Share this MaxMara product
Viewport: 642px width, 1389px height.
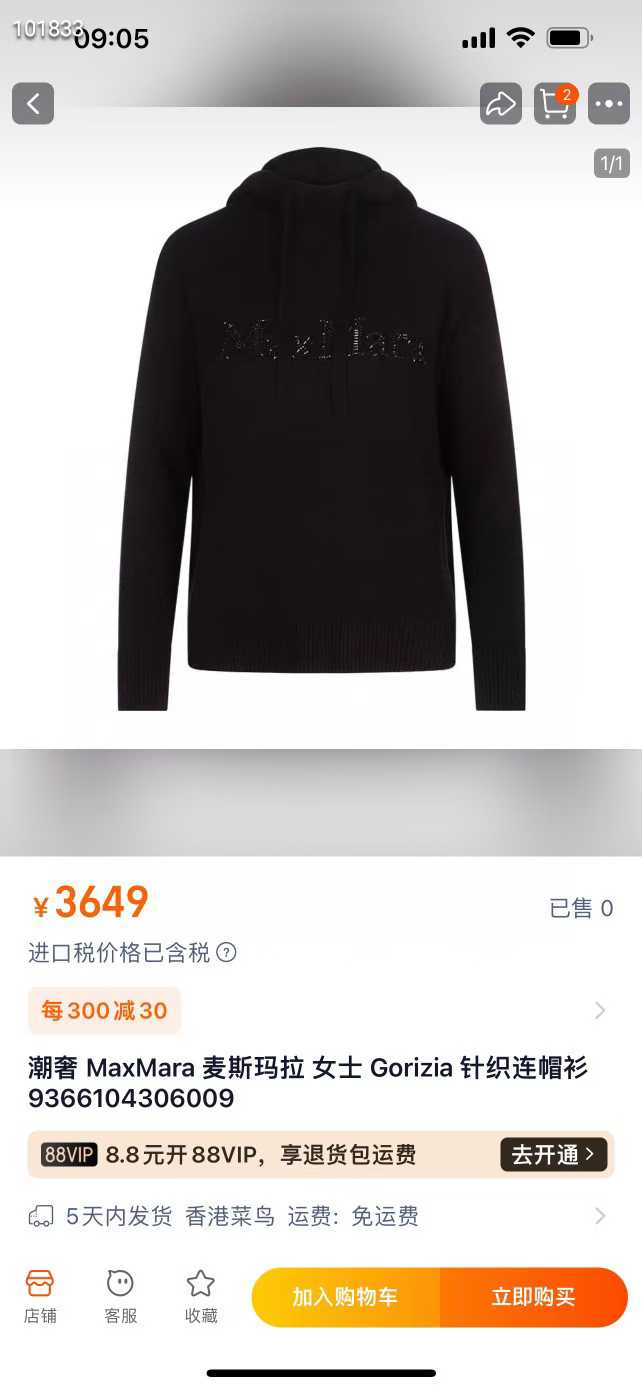point(501,103)
